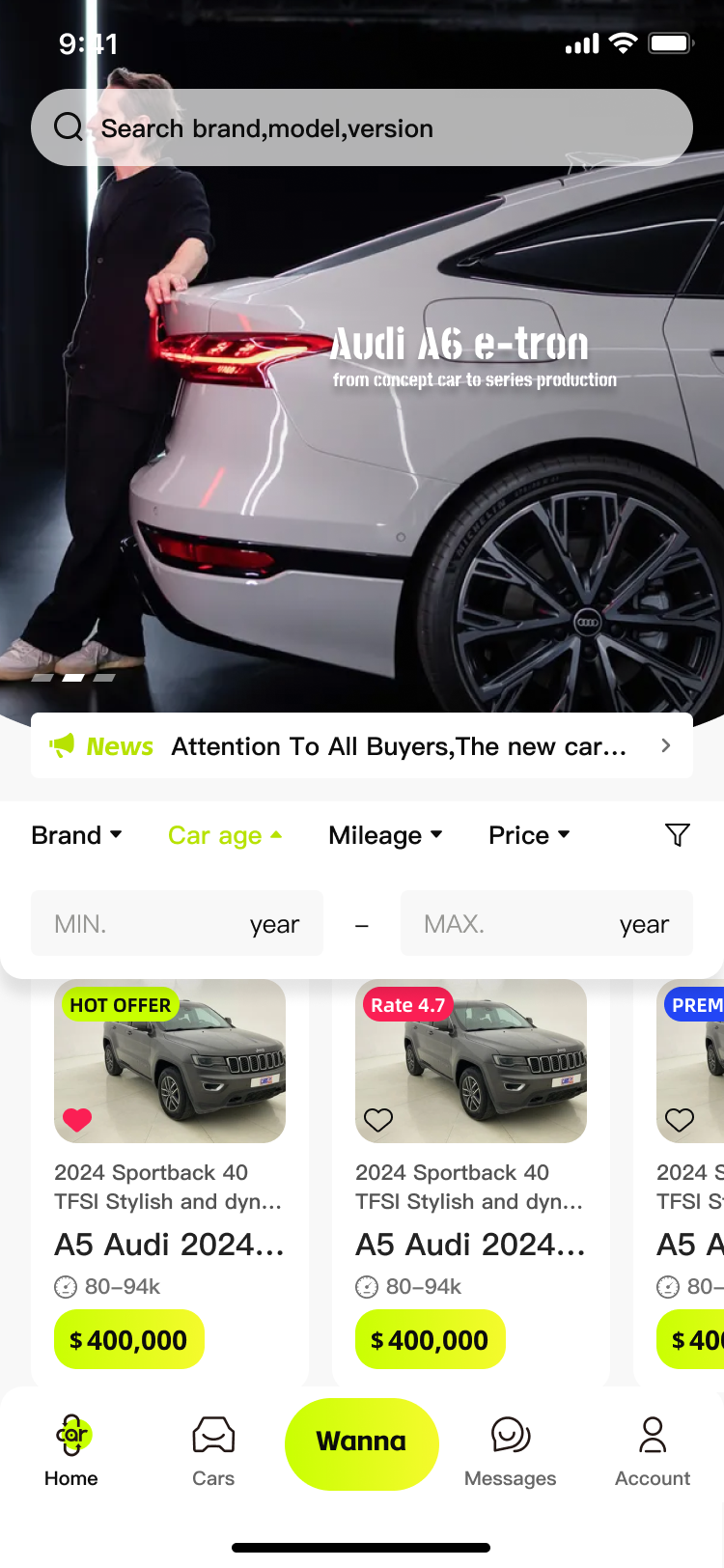The image size is (724, 1568).
Task: Tap the Wanna button
Action: click(x=362, y=1442)
